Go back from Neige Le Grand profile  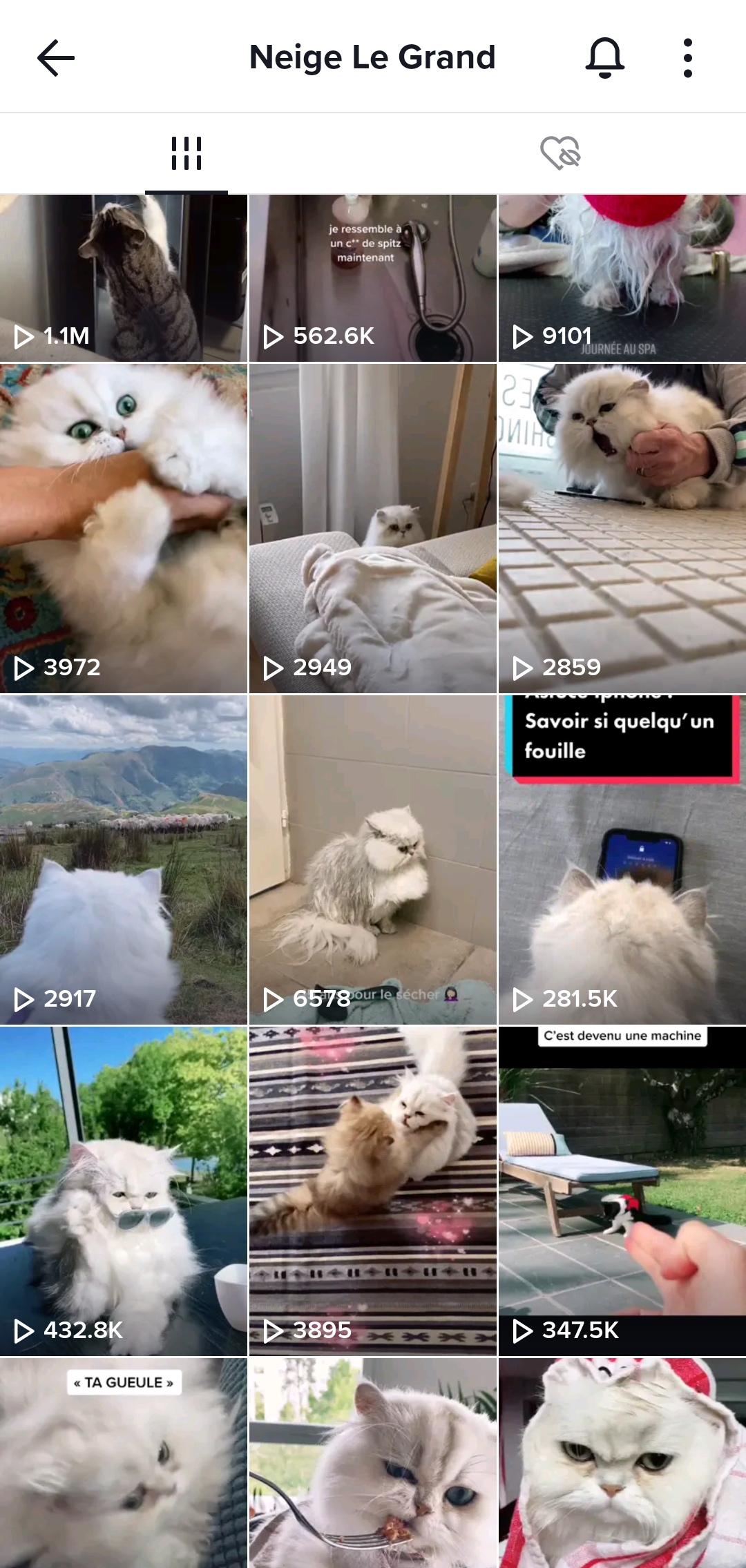[56, 57]
